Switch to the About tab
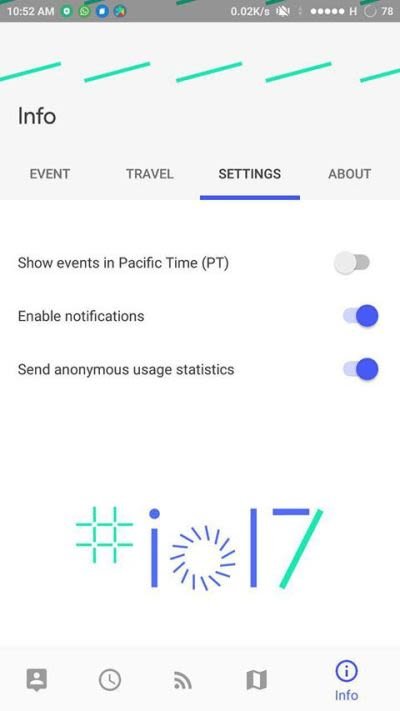The image size is (400, 711). click(x=350, y=174)
